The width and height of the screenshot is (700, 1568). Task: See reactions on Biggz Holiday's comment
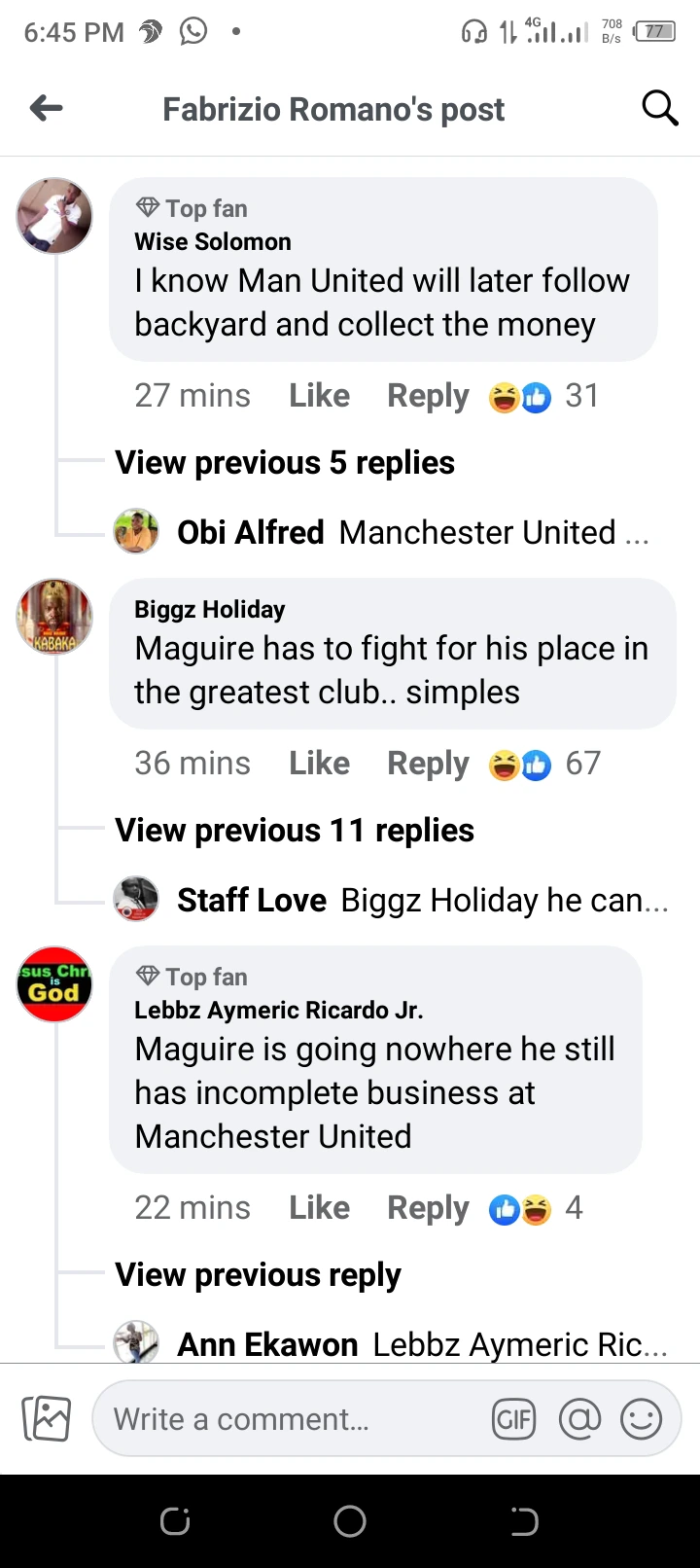pos(544,765)
